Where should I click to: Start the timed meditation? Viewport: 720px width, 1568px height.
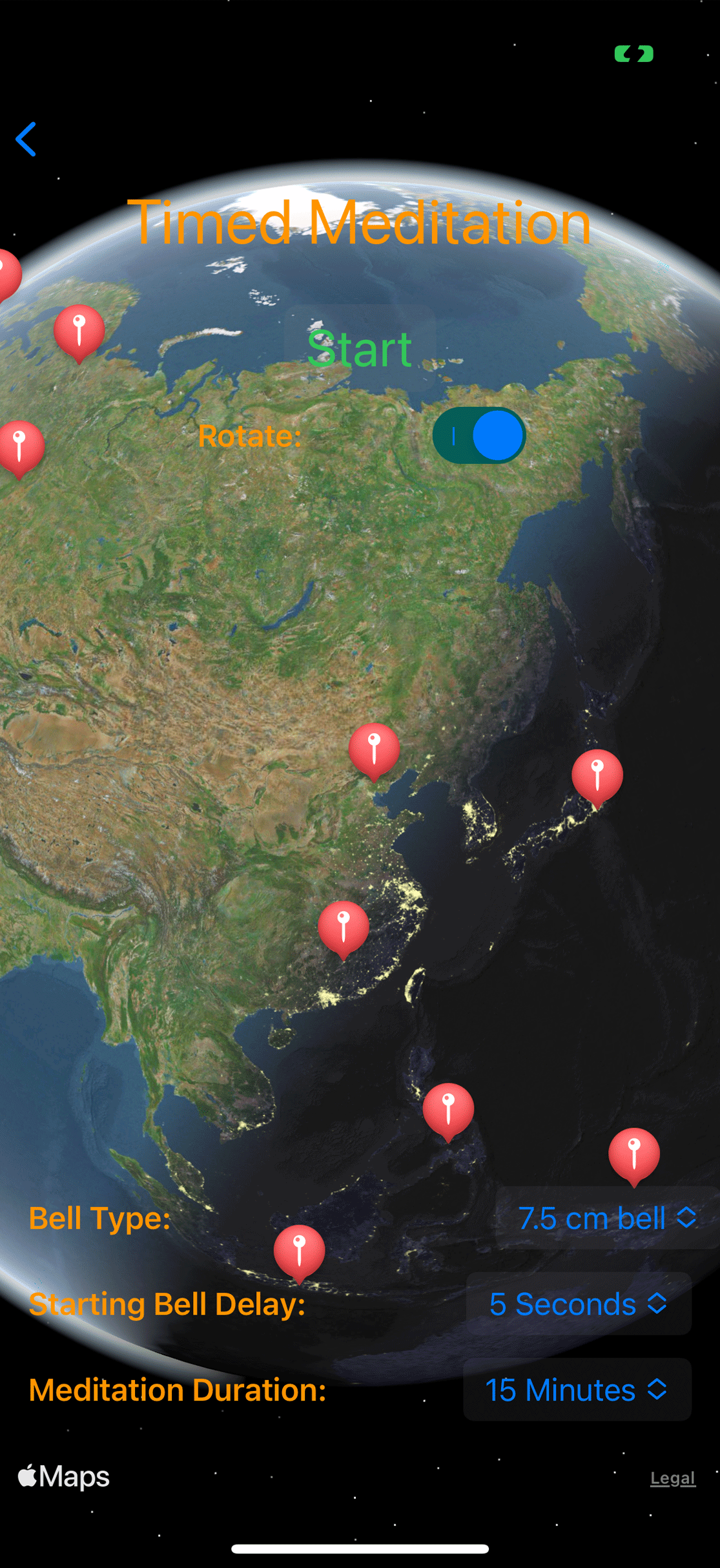coord(360,349)
